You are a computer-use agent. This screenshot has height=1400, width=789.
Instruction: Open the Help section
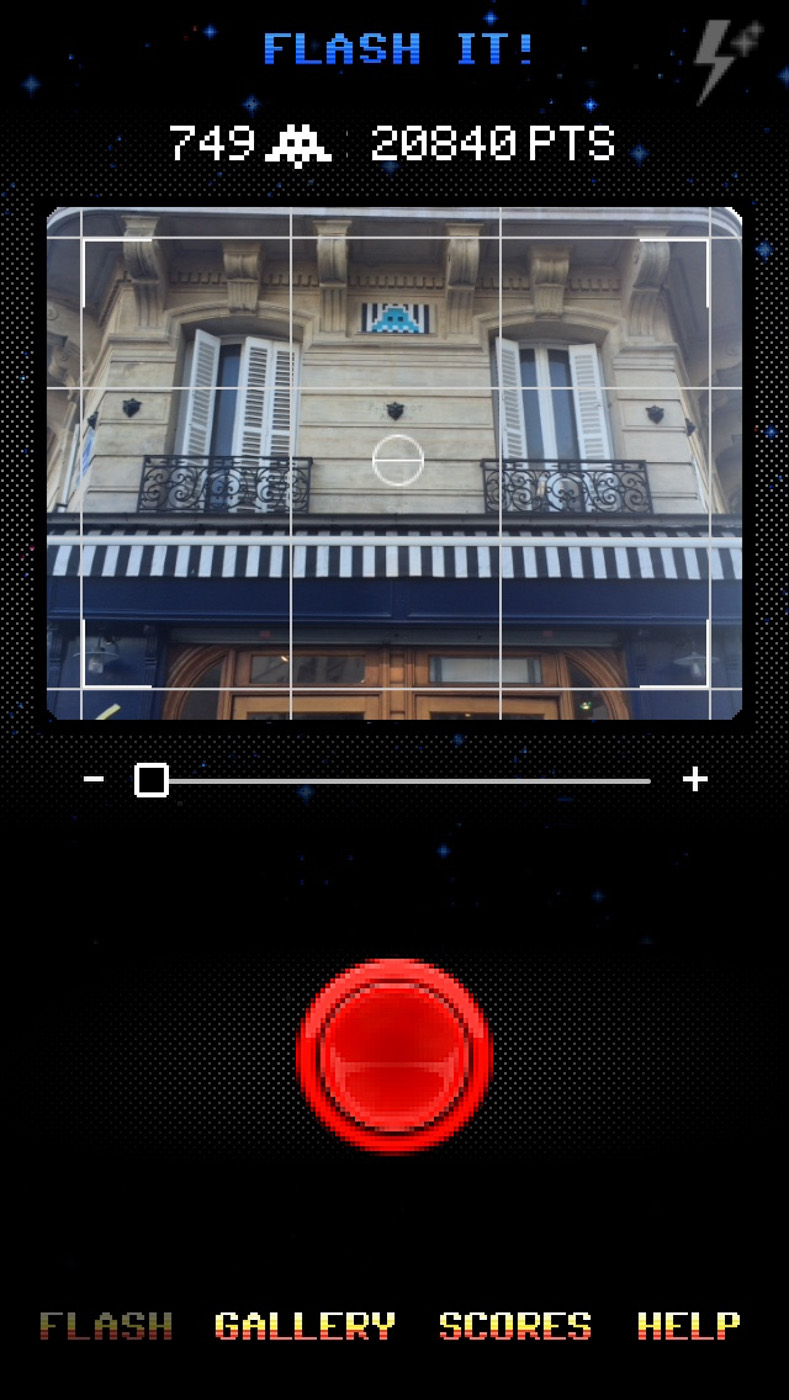[x=689, y=1326]
